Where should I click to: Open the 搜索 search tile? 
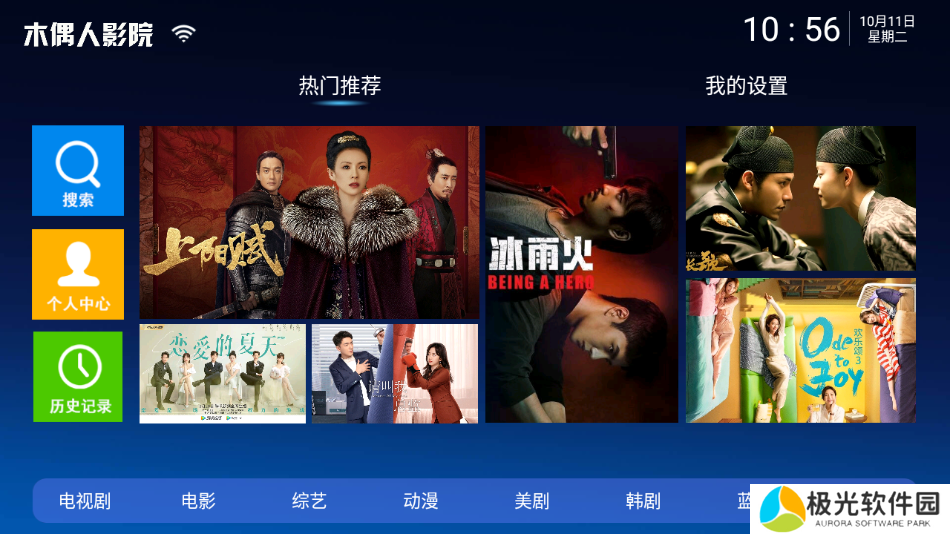(x=78, y=170)
